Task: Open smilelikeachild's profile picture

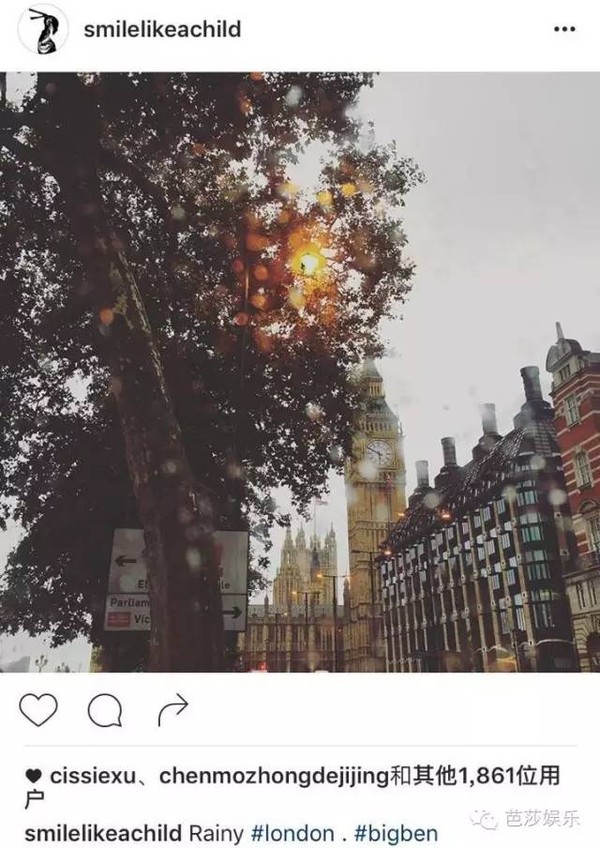Action: point(42,30)
